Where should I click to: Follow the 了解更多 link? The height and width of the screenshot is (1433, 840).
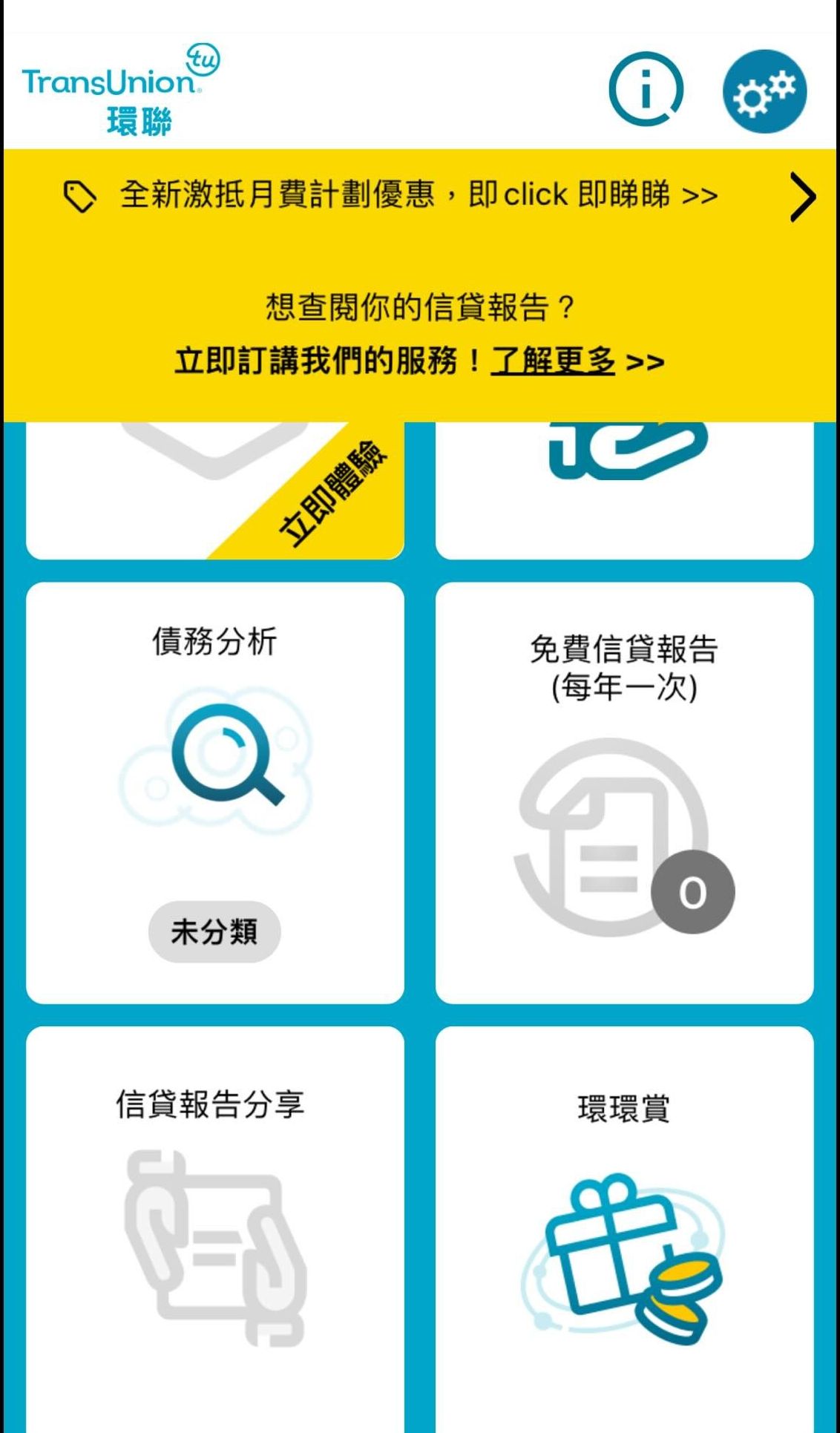point(554,361)
